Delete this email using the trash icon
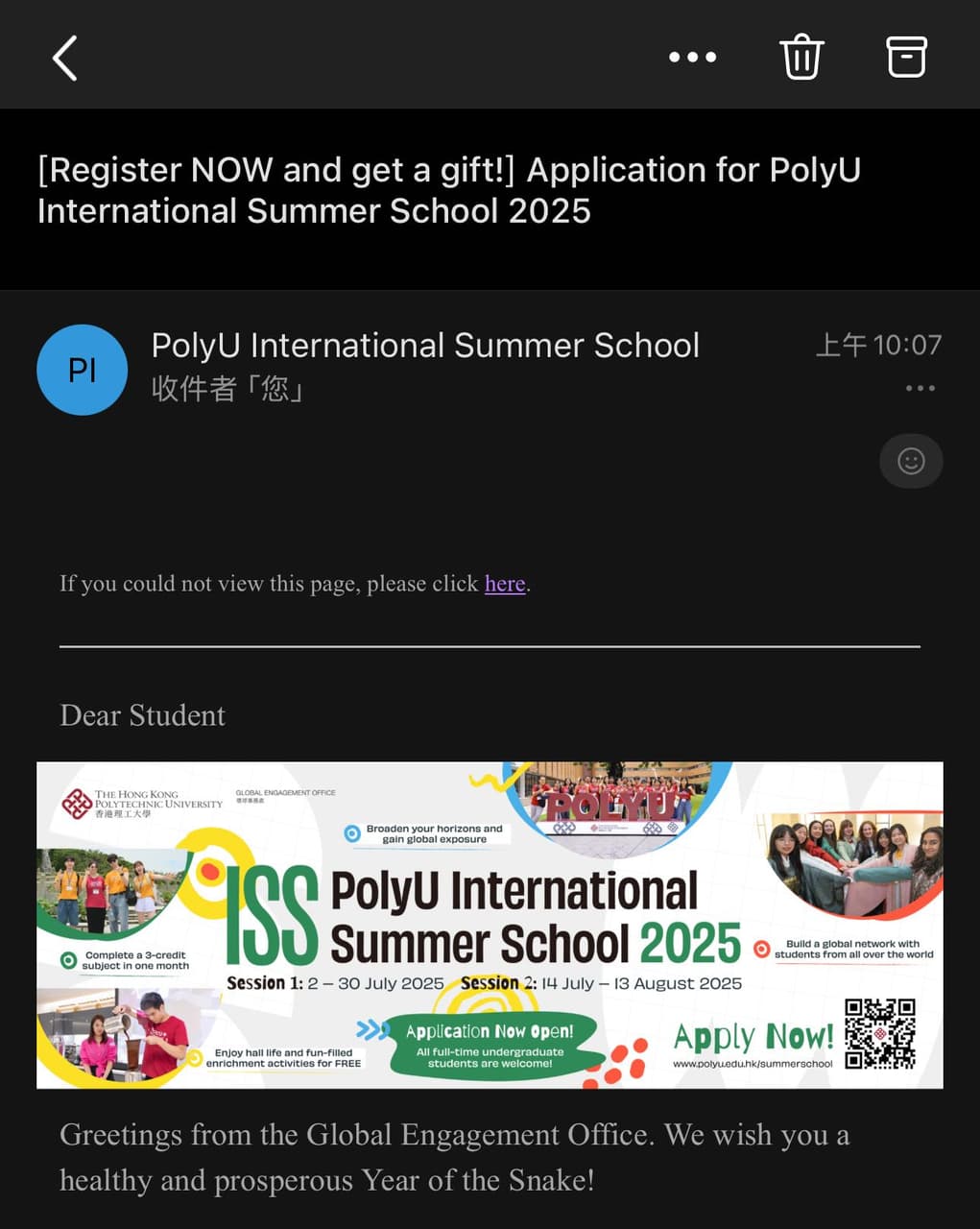The height and width of the screenshot is (1229, 980). pyautogui.click(x=802, y=57)
